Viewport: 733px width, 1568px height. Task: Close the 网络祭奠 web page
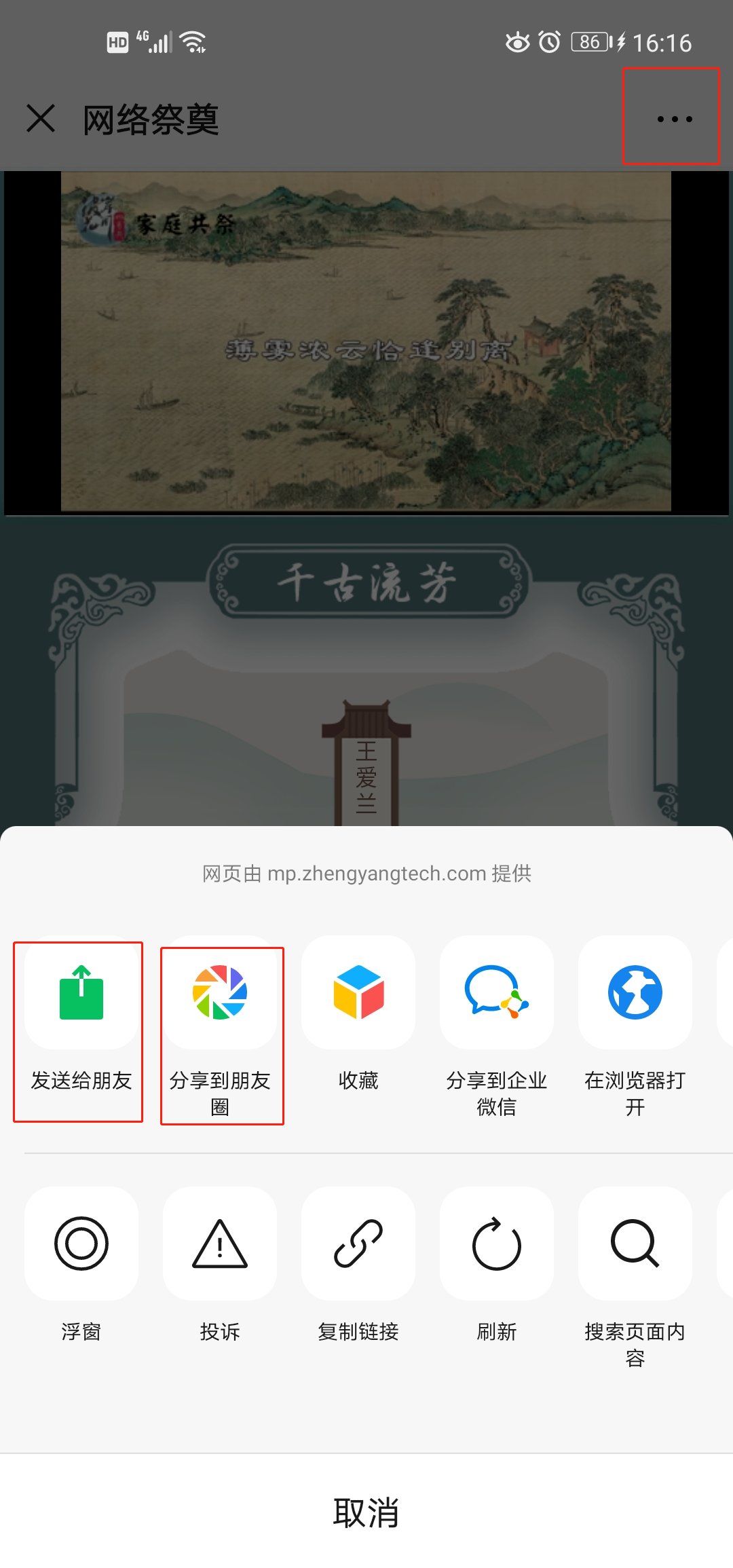(41, 119)
